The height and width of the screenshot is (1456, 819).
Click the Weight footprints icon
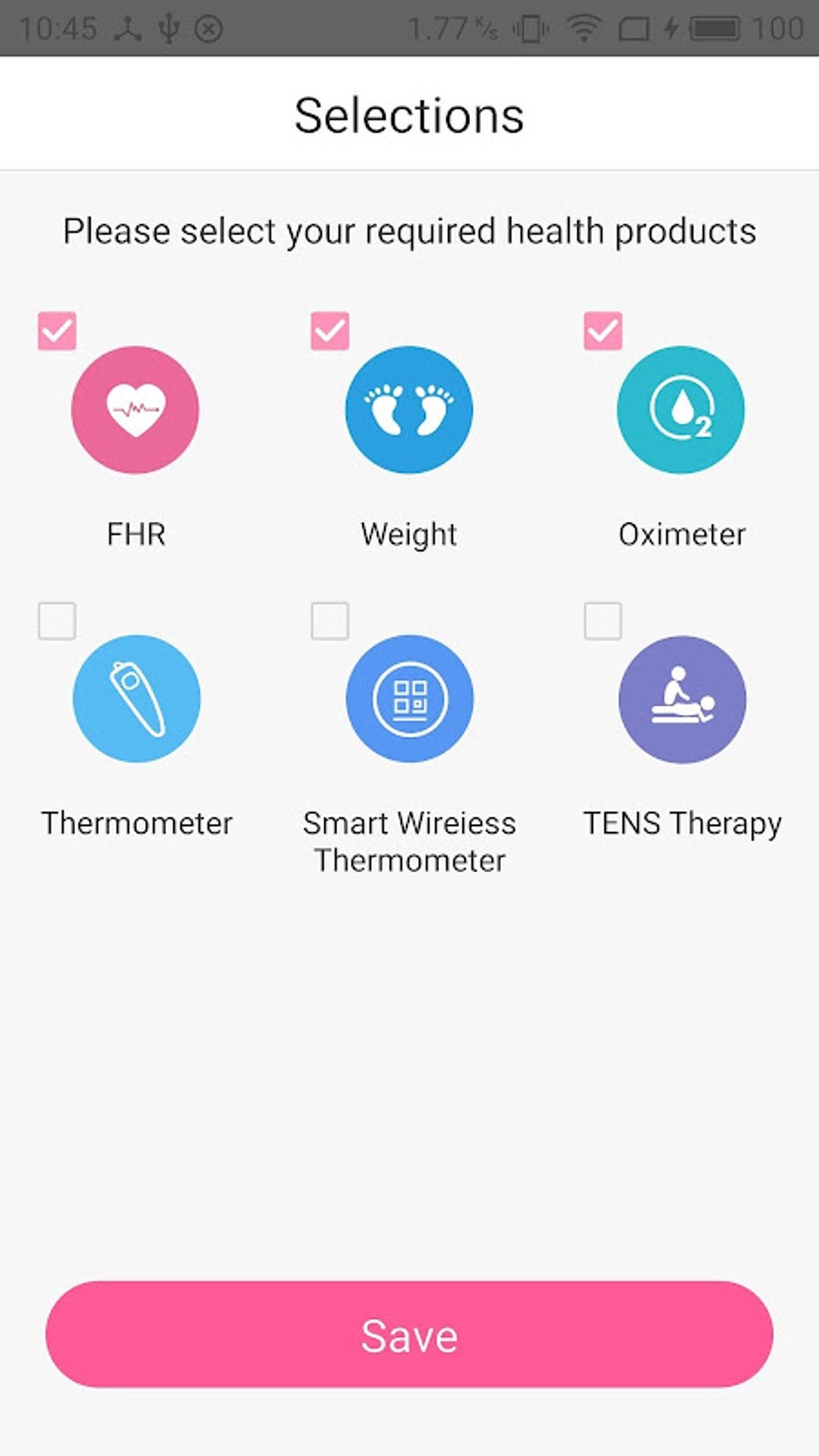tap(409, 410)
